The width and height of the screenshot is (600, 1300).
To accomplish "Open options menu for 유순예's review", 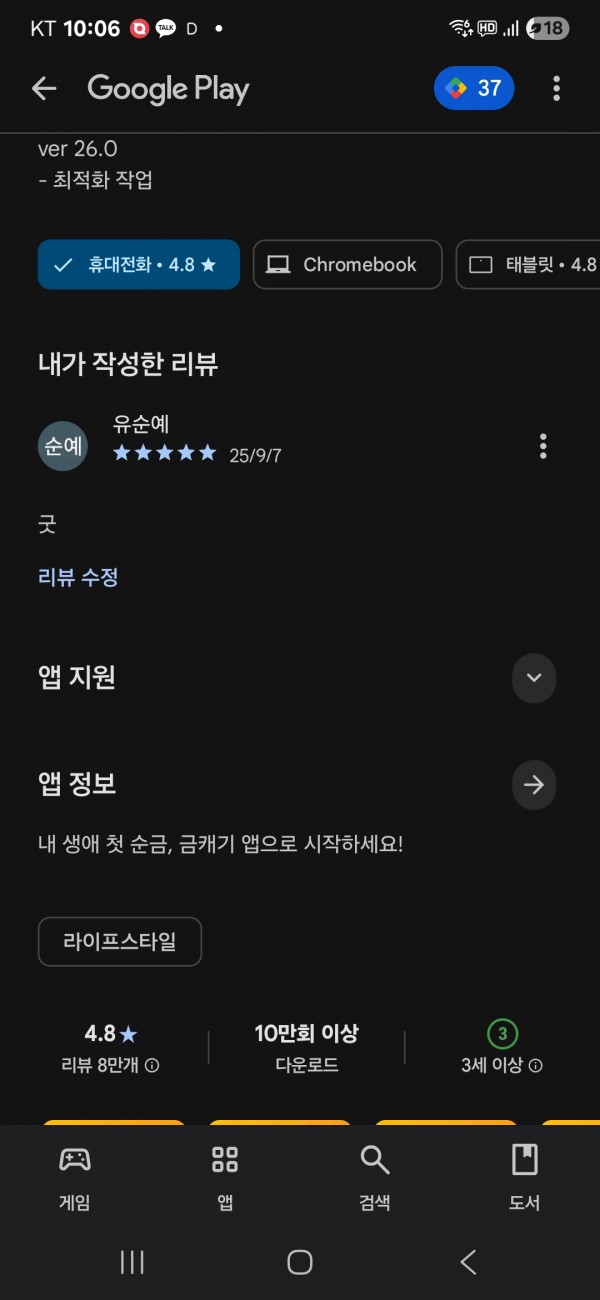I will [543, 446].
